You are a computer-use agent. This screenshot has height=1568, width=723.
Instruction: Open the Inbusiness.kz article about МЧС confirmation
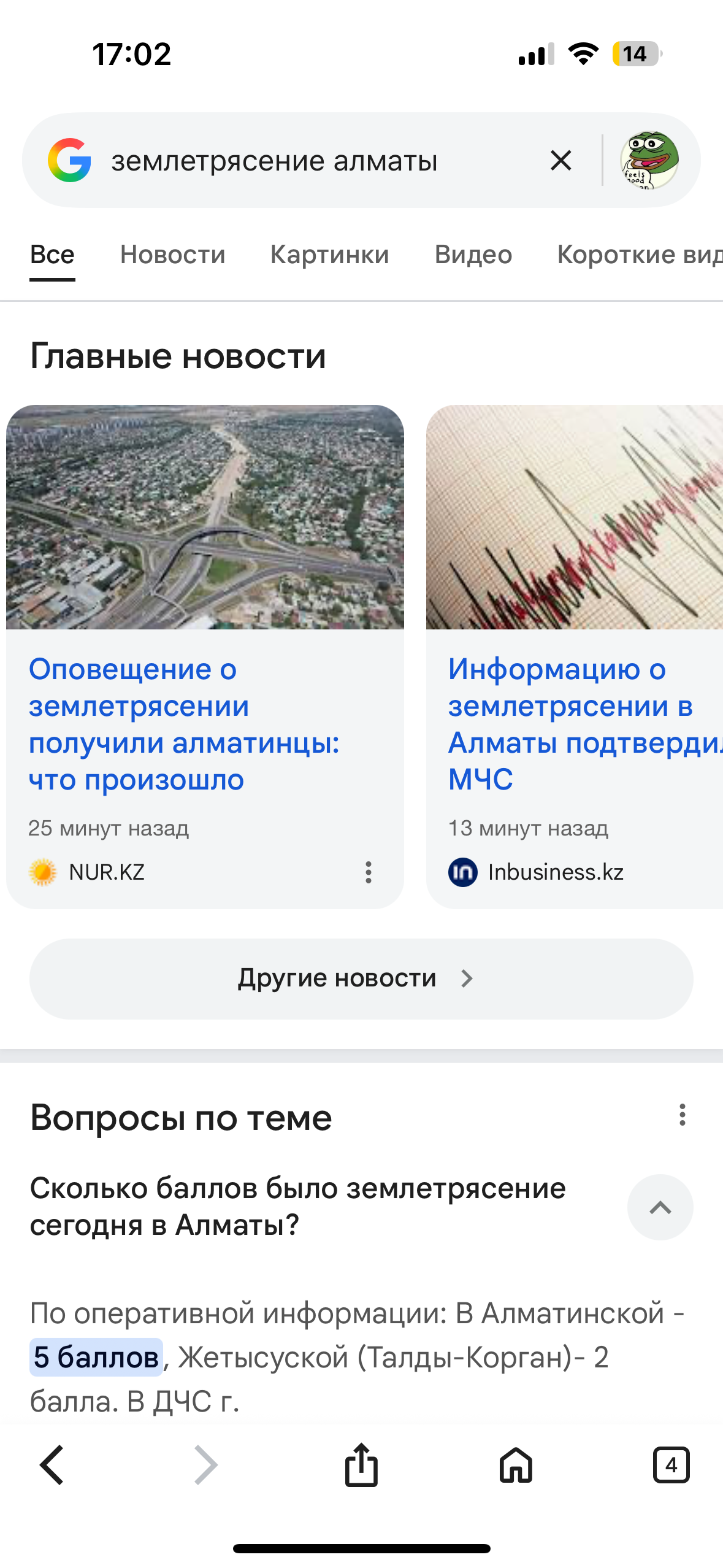576,724
